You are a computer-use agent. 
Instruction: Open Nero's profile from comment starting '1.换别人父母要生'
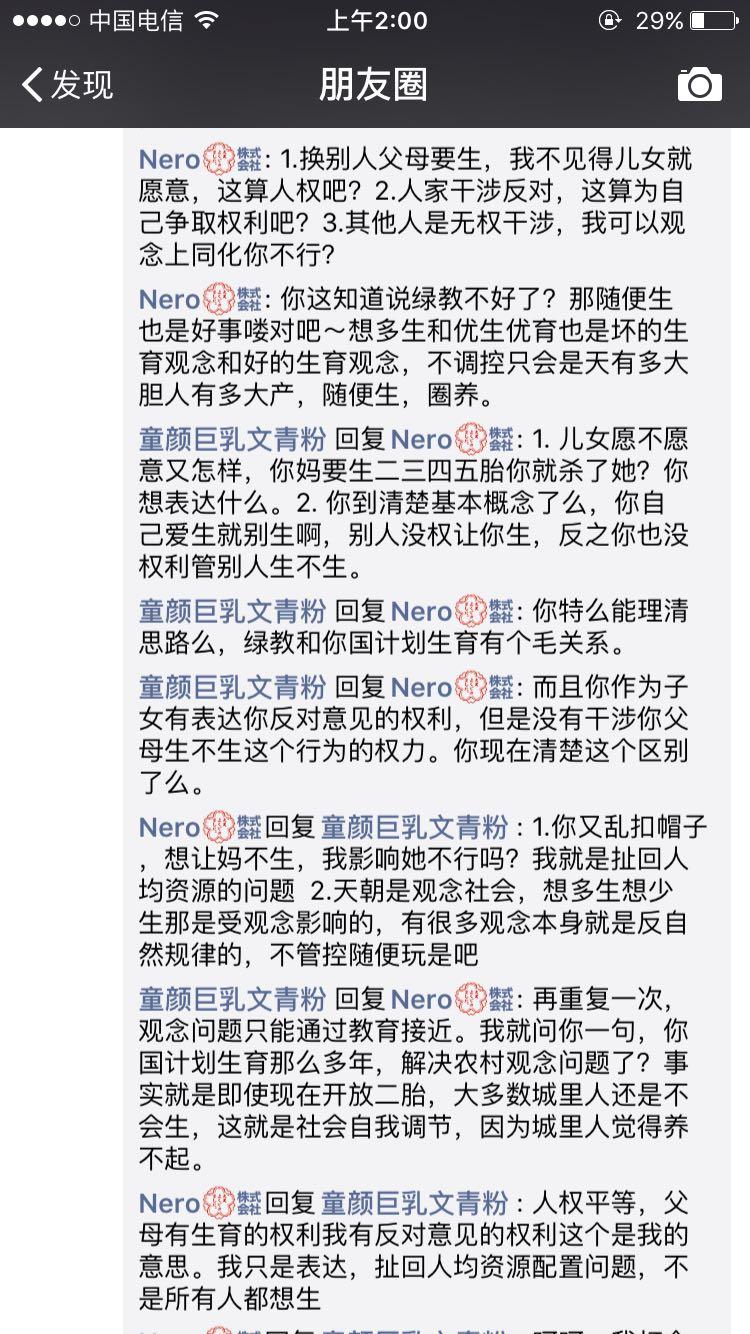tap(170, 160)
